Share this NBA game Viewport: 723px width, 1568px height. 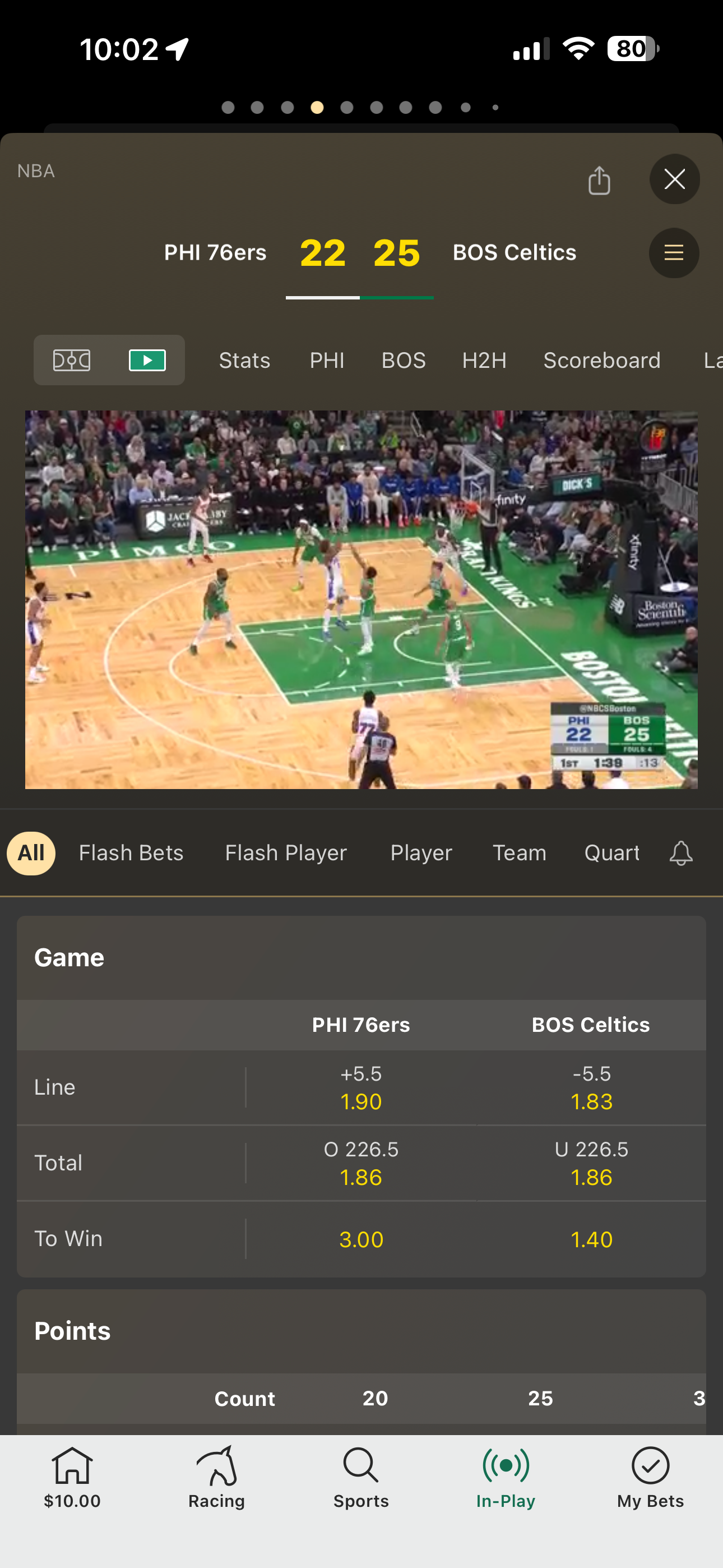tap(599, 180)
